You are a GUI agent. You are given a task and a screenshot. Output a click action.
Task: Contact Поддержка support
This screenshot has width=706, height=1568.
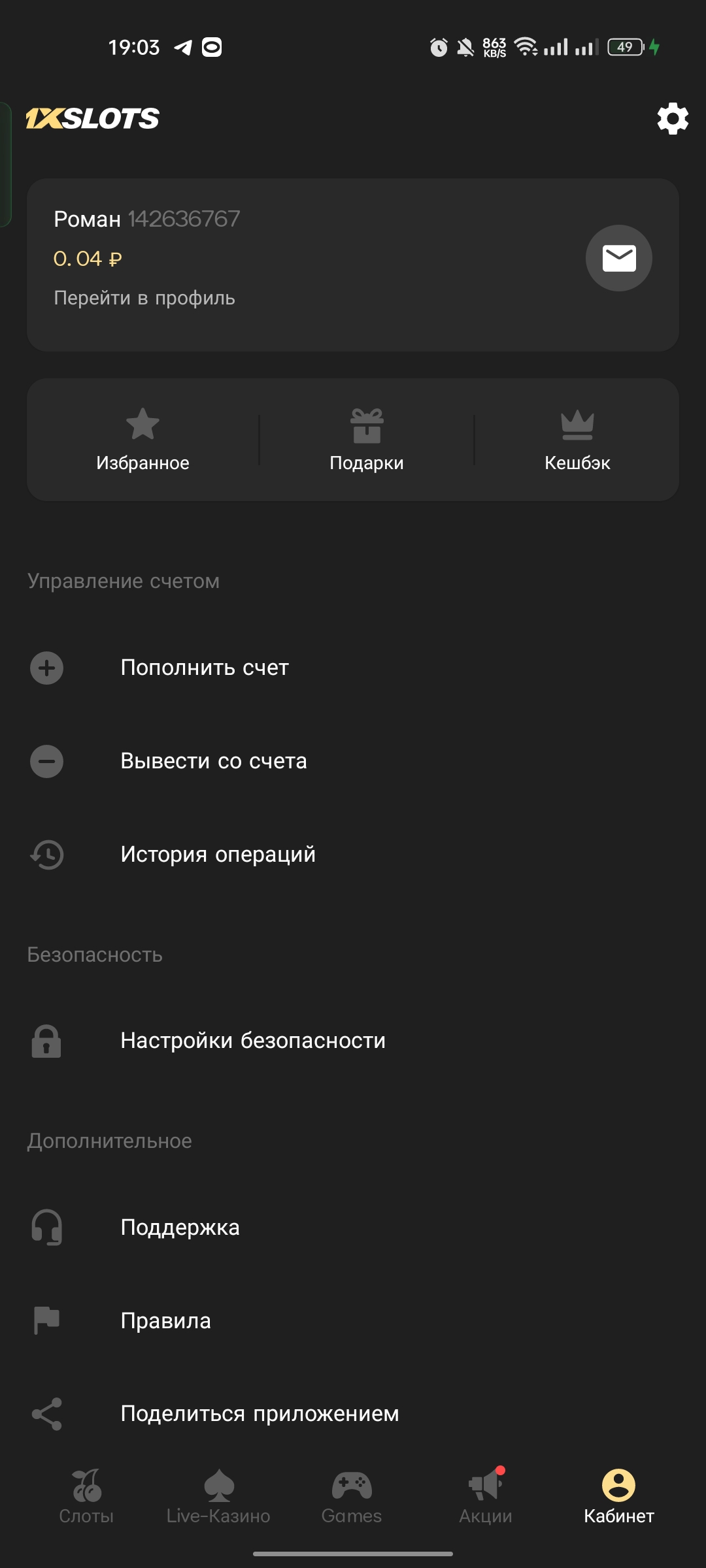click(x=180, y=1228)
